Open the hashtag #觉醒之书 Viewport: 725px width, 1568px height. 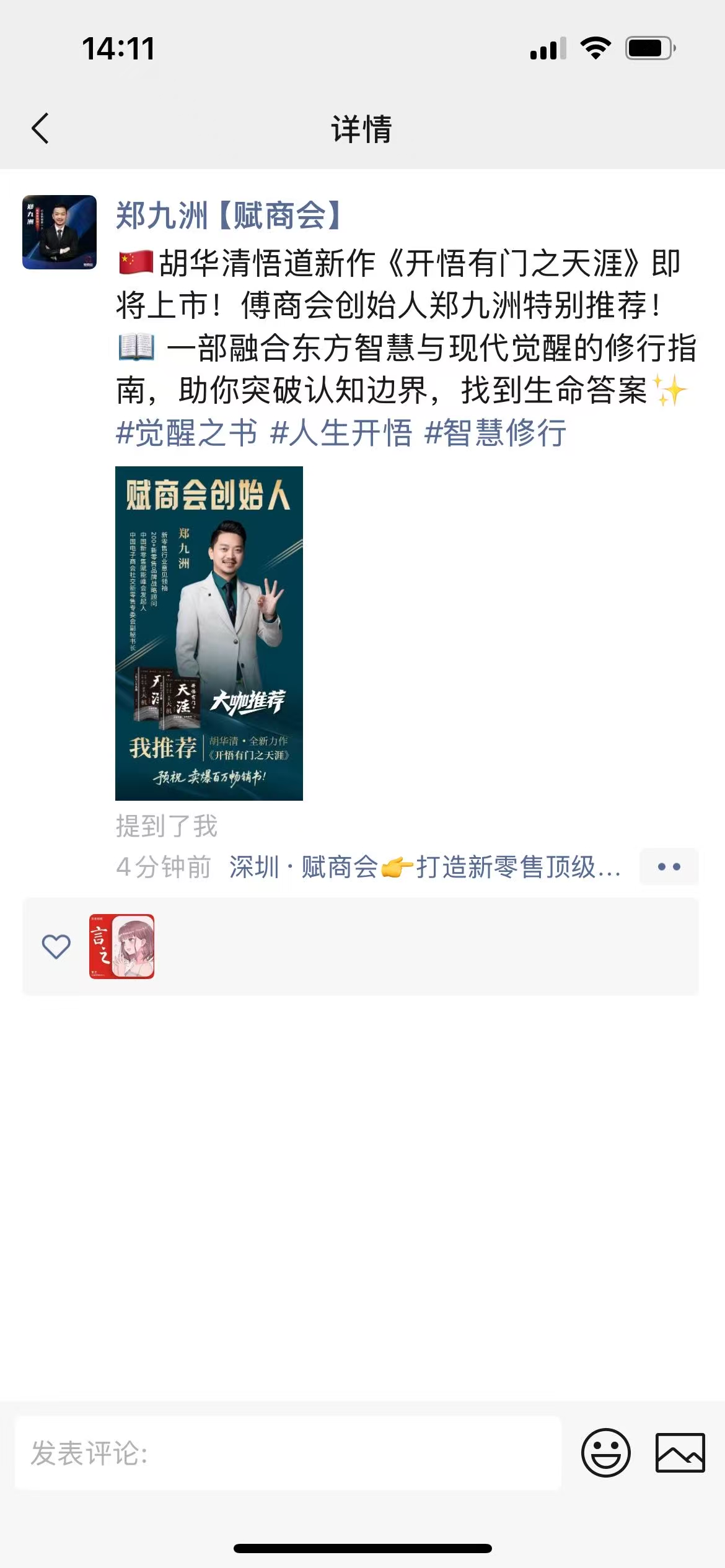click(187, 432)
